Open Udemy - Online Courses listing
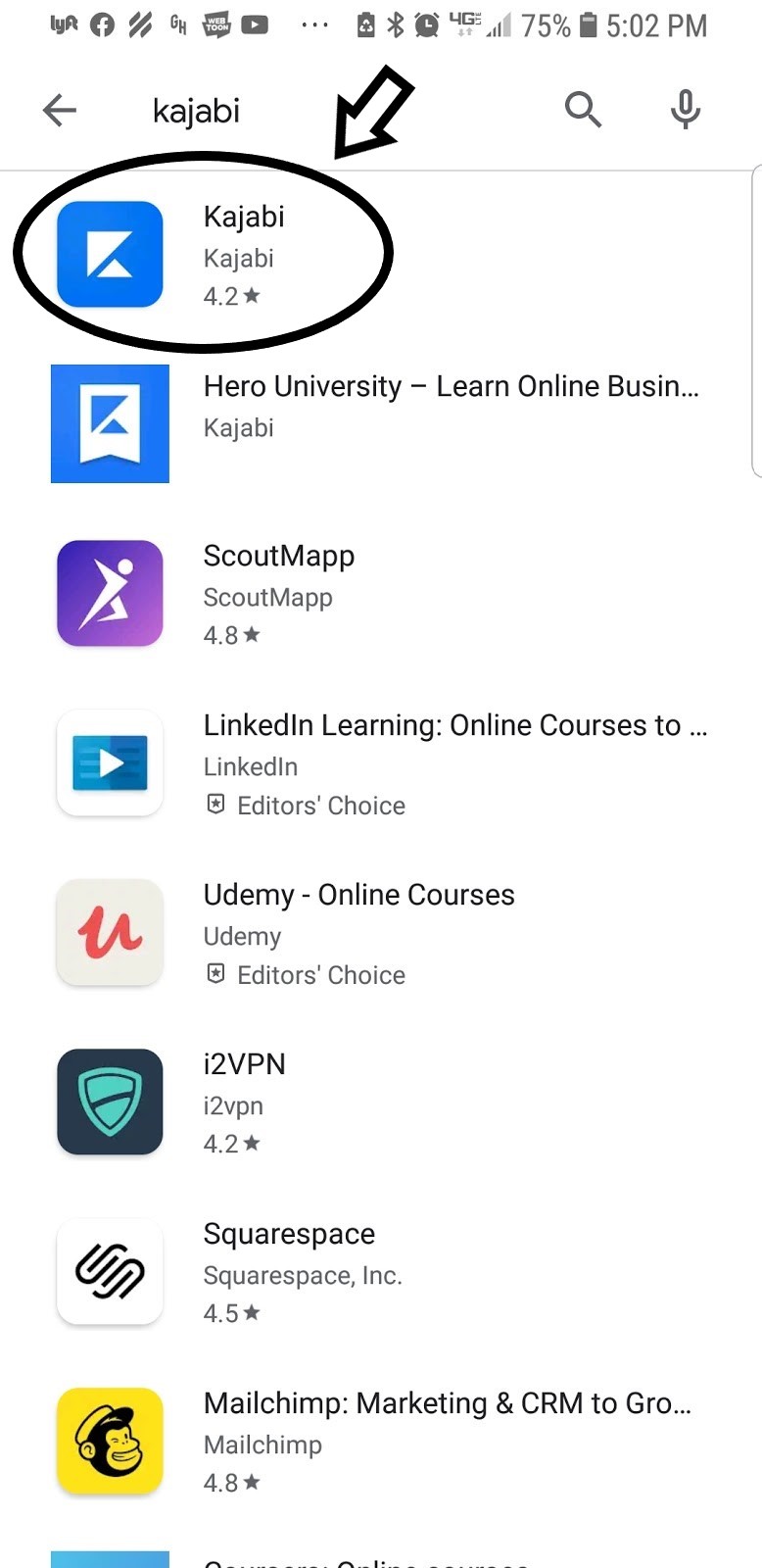Image resolution: width=762 pixels, height=1568 pixels. (x=358, y=895)
